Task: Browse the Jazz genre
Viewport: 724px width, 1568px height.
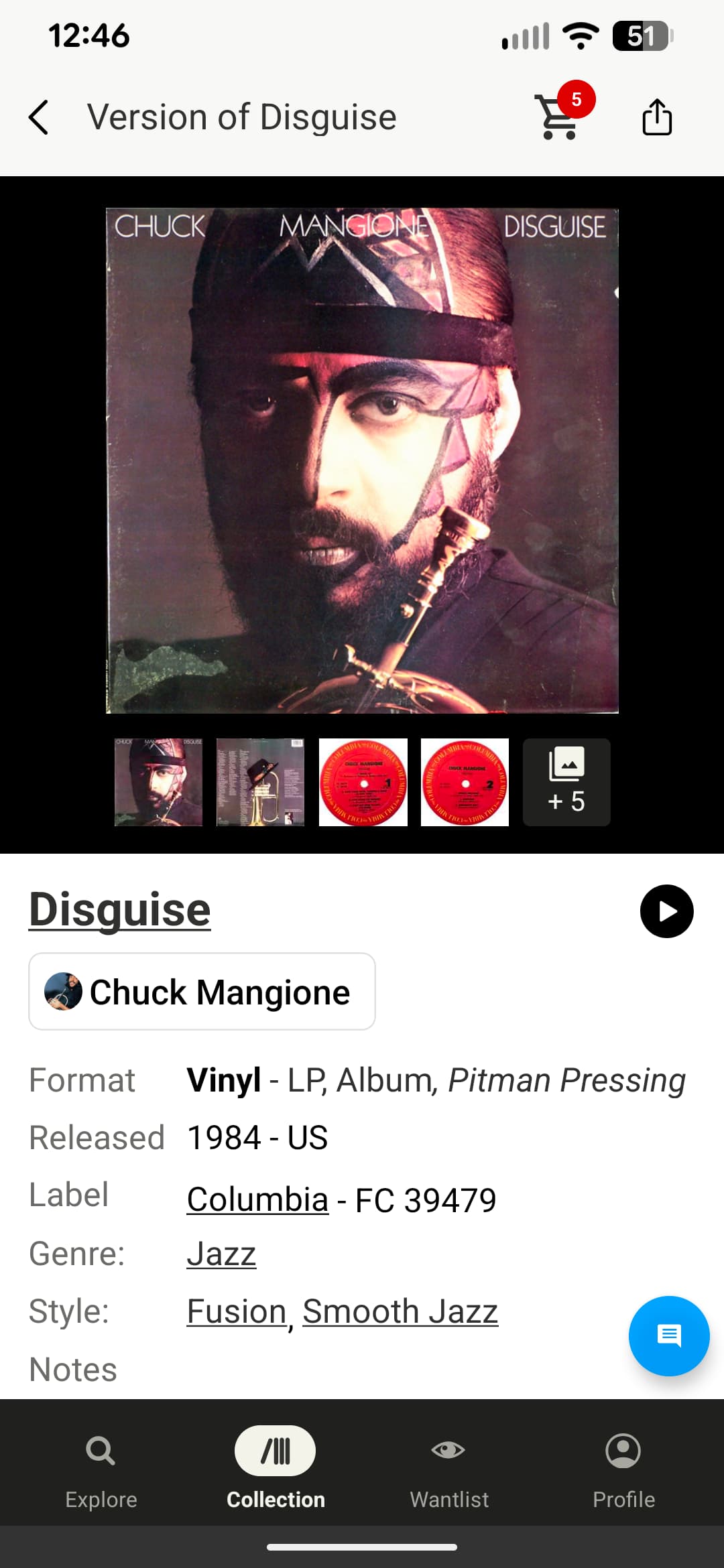Action: tap(221, 1254)
